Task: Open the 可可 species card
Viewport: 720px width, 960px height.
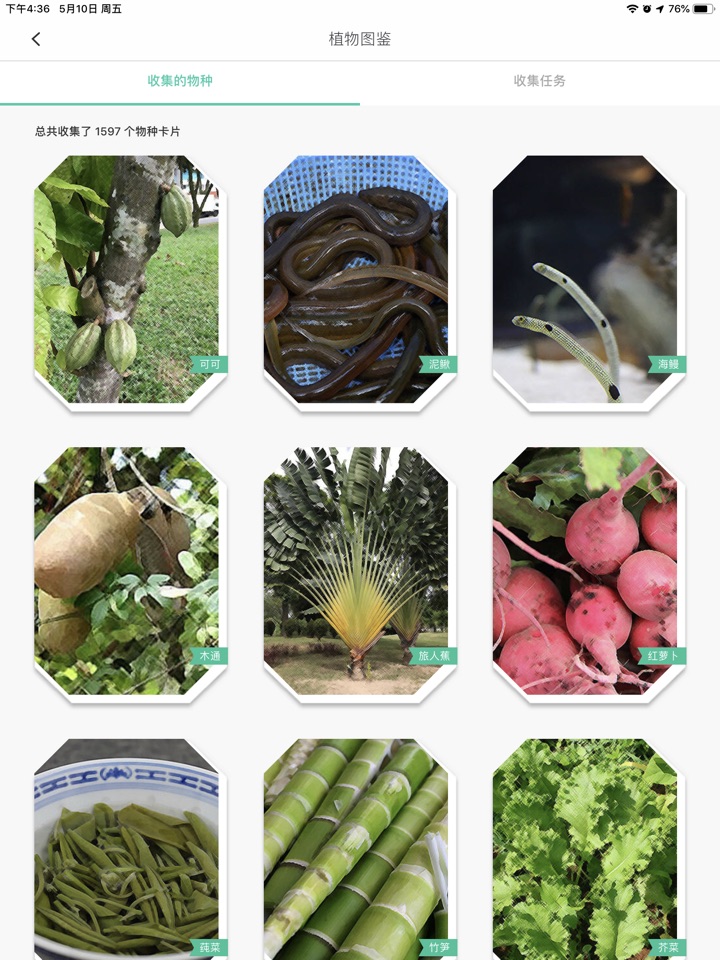Action: click(126, 279)
